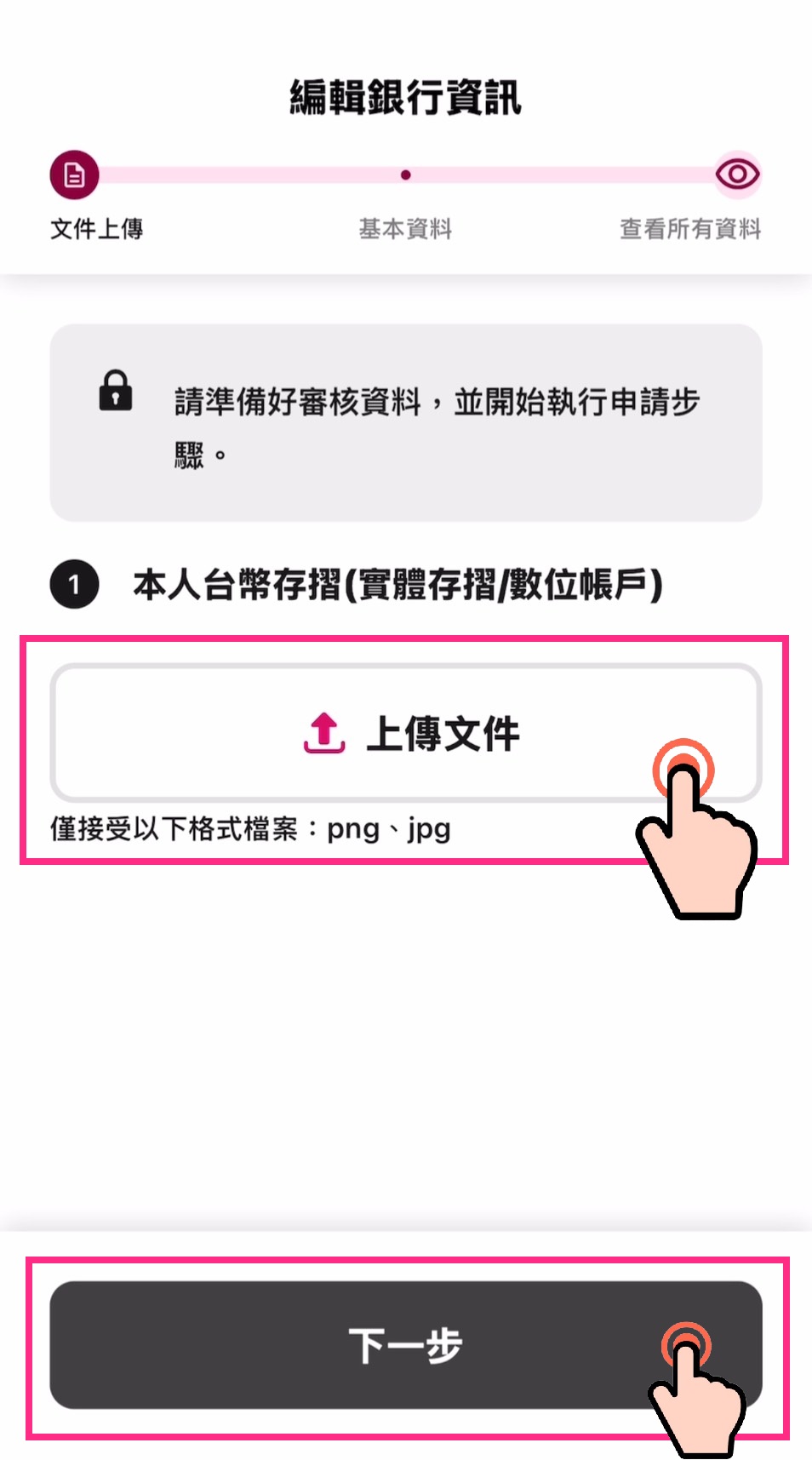Jump to the 查看所有資料 eye step
The height and width of the screenshot is (1460, 812).
tap(737, 175)
